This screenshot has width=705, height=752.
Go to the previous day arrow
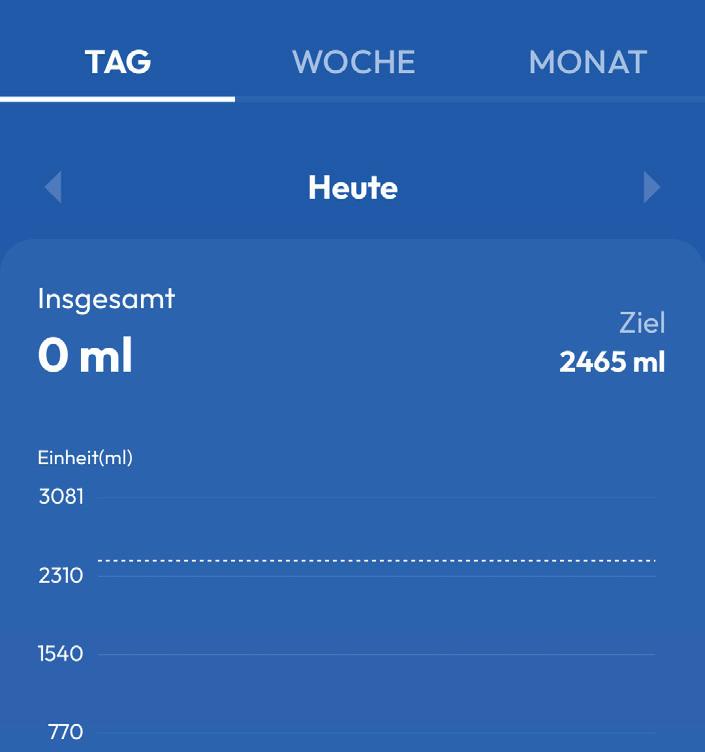[x=53, y=187]
